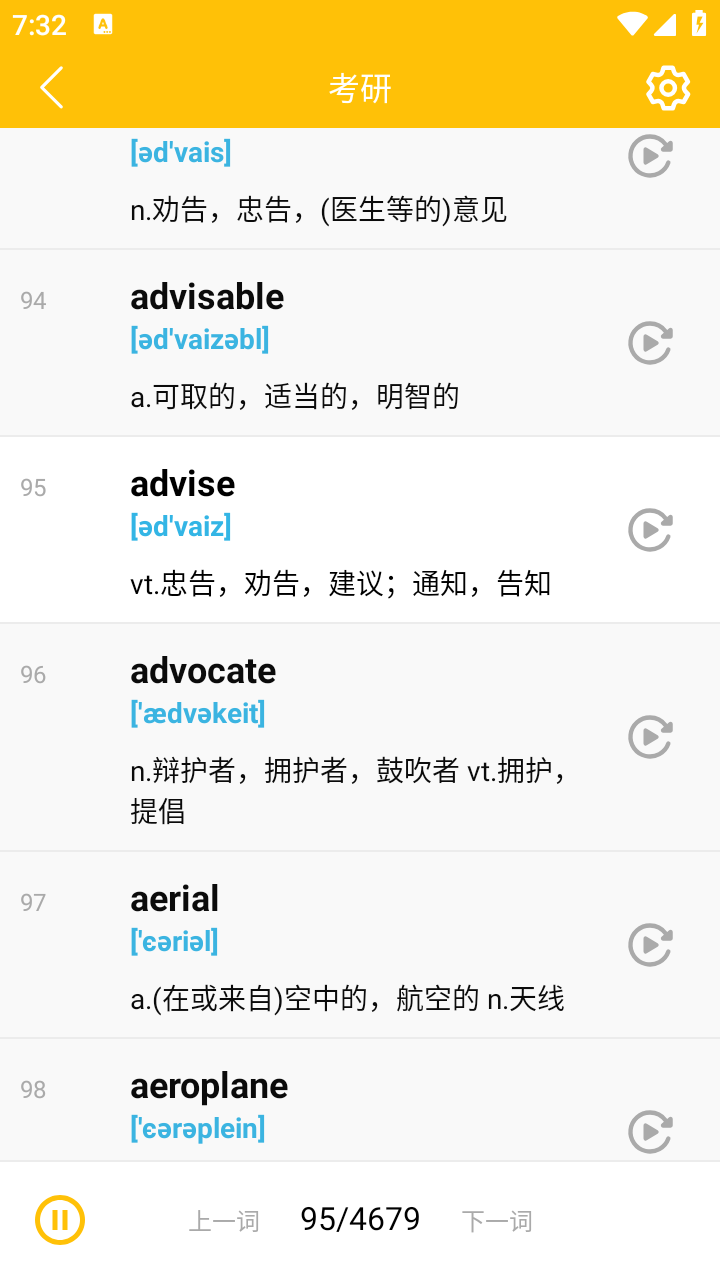Screen dimensions: 720x1280
Task: Tap the Wi-Fi status bar icon
Action: (632, 24)
